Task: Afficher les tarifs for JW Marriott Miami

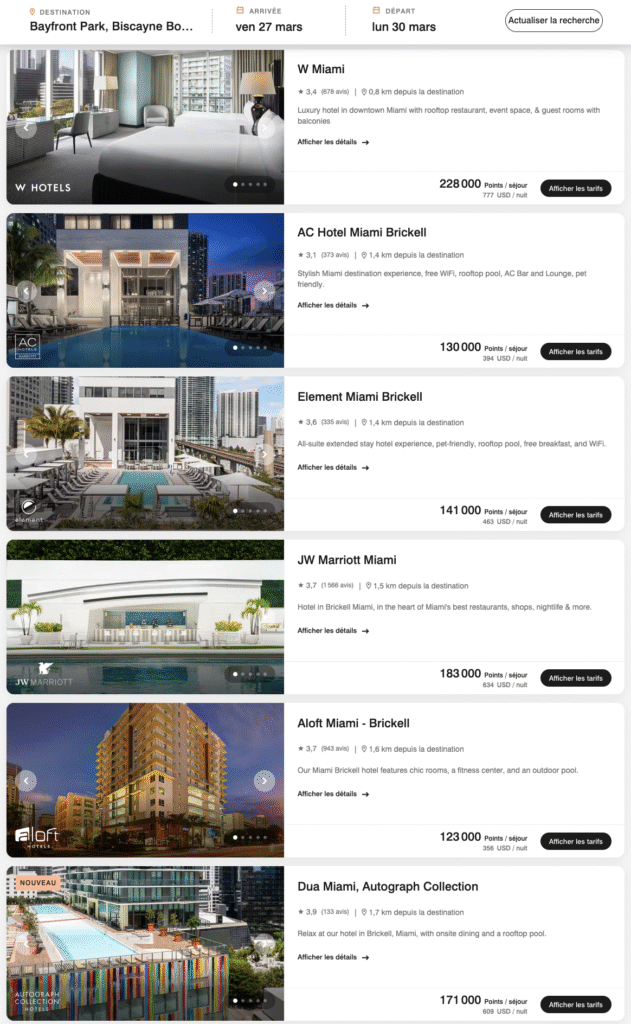Action: point(575,678)
